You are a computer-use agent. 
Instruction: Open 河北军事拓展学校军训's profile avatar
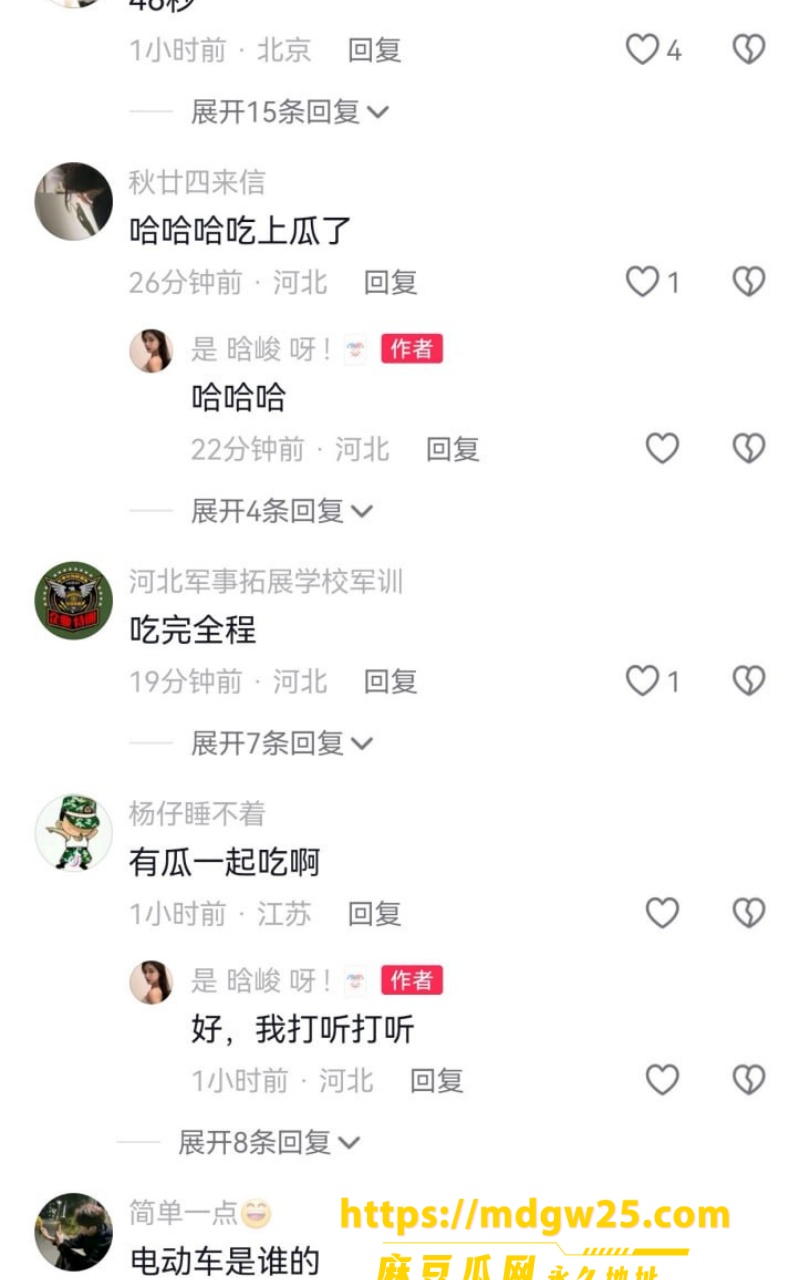point(73,600)
